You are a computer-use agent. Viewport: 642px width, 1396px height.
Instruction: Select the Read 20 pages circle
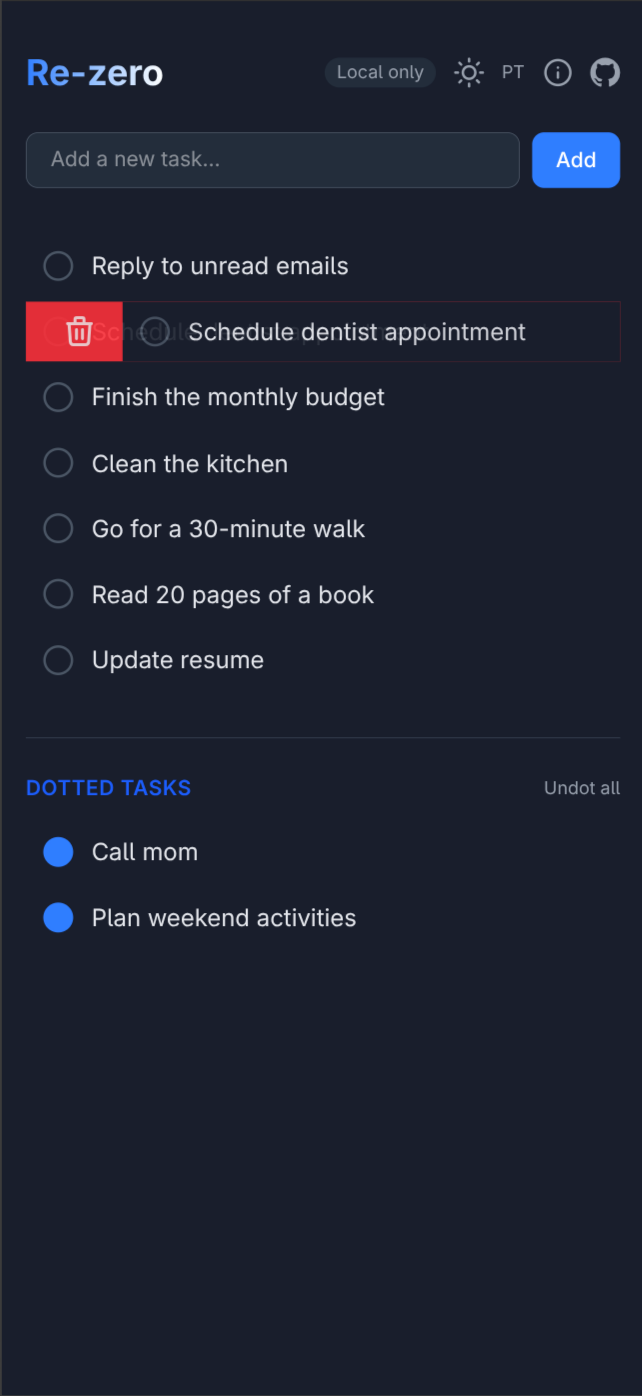click(x=59, y=595)
